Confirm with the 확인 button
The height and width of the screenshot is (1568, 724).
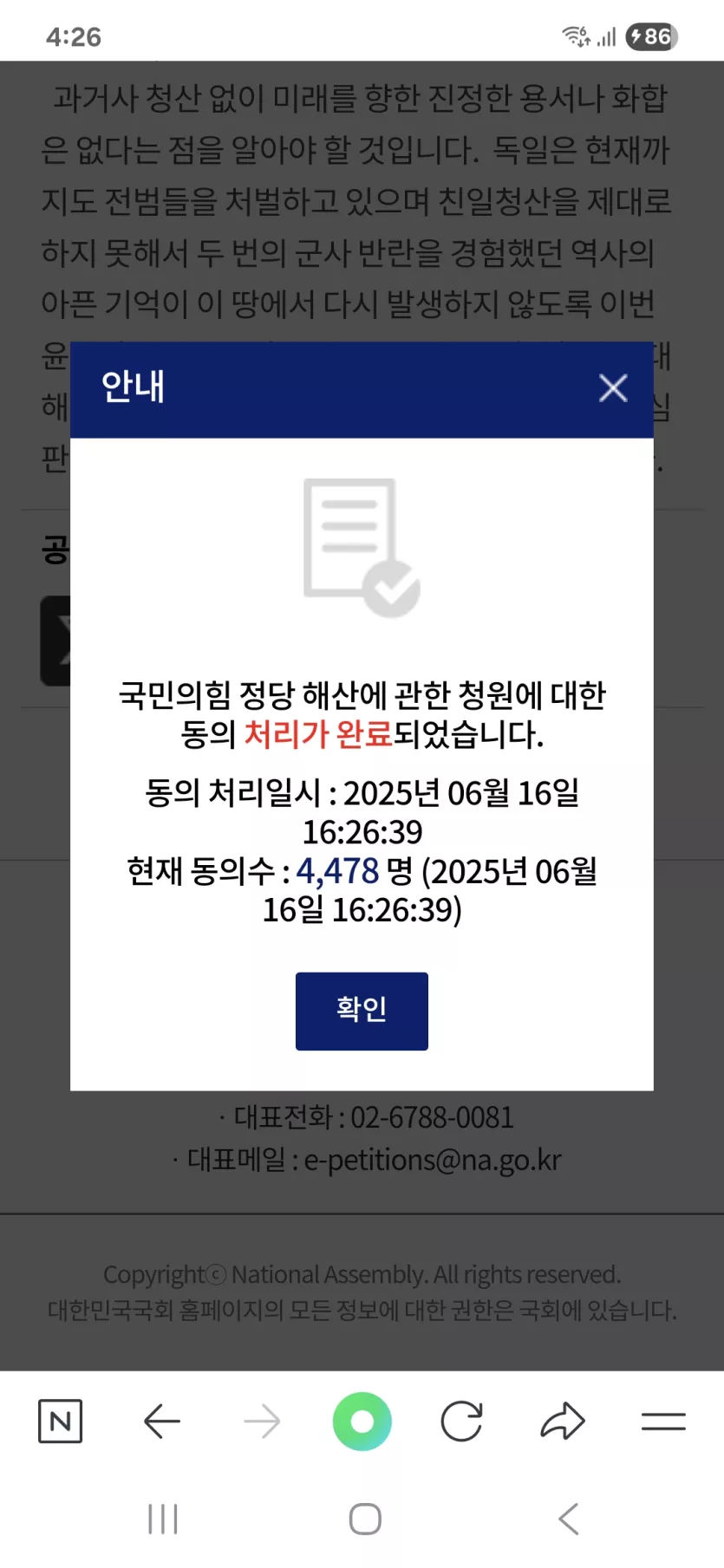coord(362,1011)
